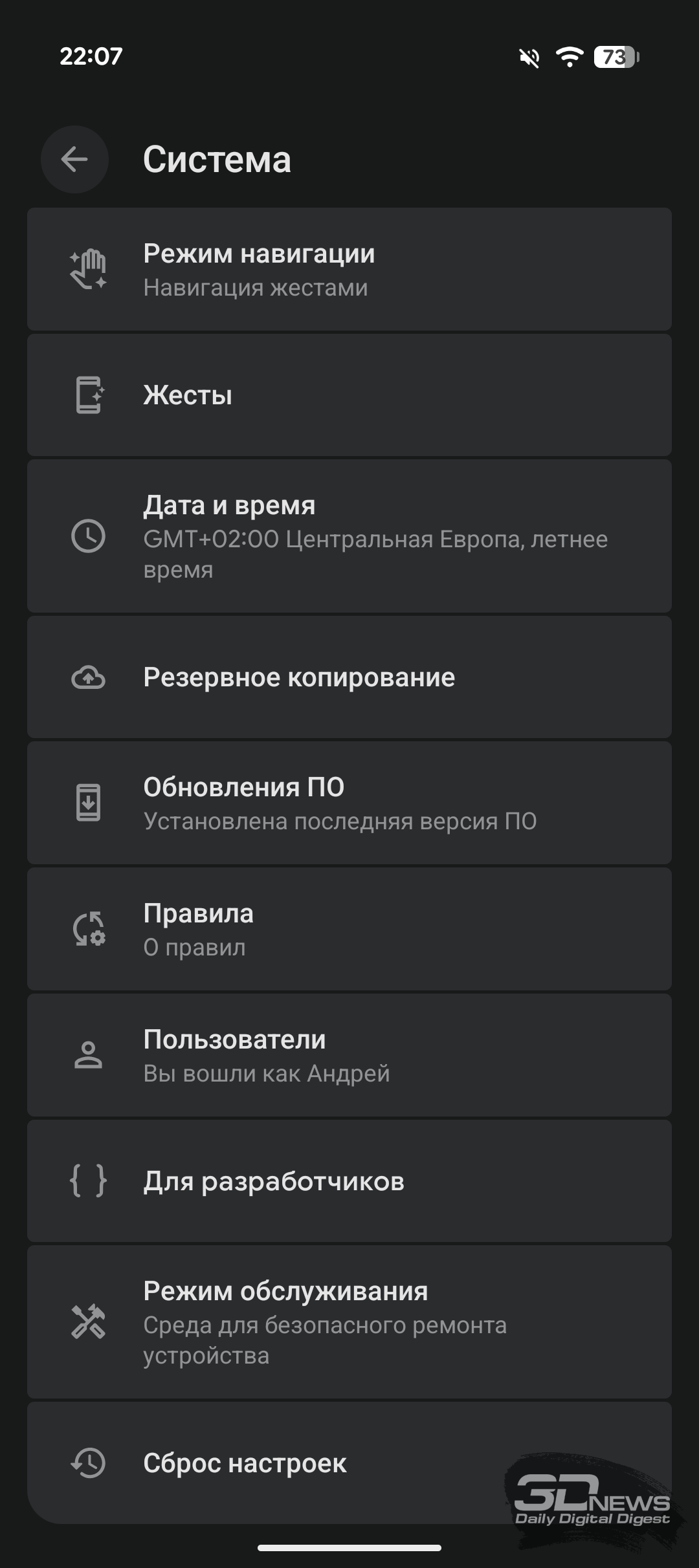
Task: Open Режим обслуживания
Action: [x=349, y=1322]
